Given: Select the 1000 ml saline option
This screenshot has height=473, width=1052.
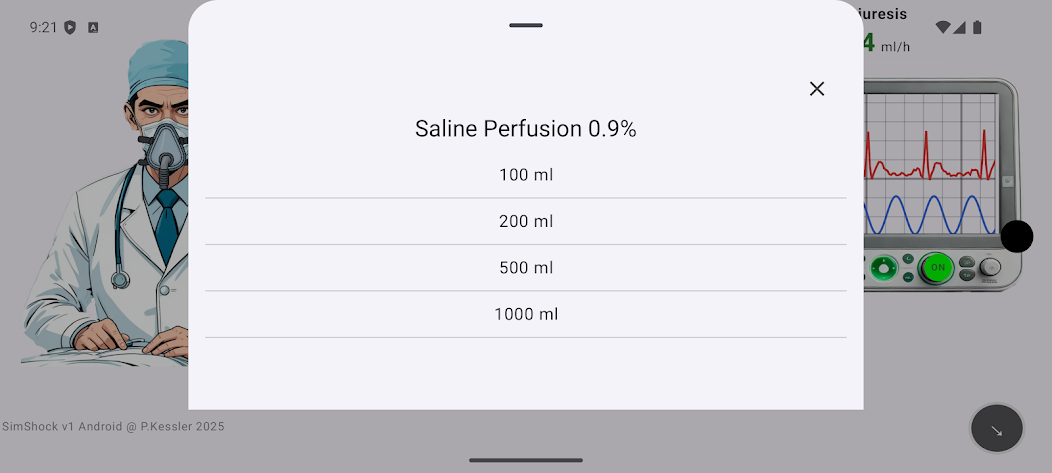Looking at the screenshot, I should point(526,314).
